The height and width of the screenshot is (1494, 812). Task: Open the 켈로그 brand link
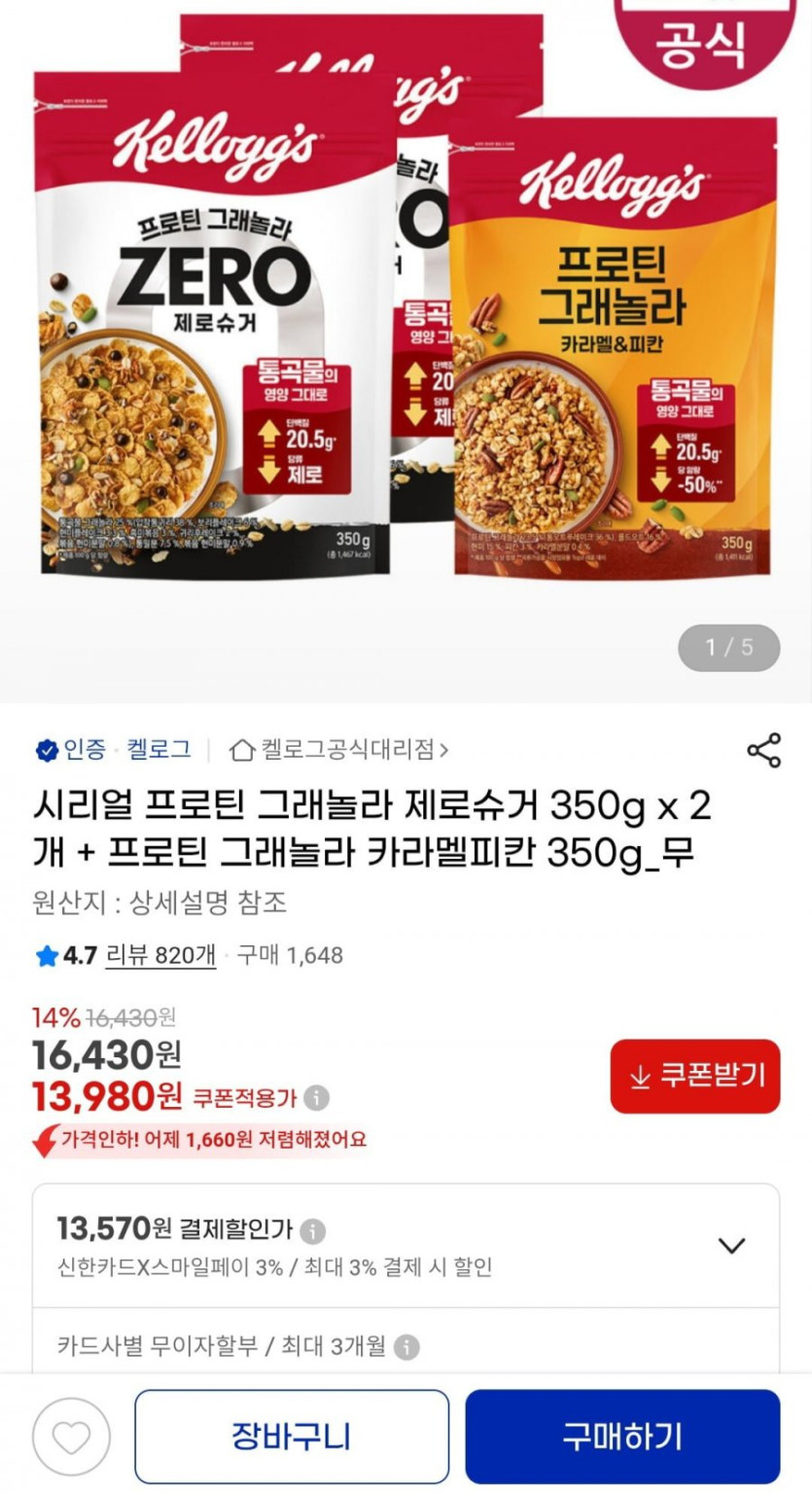tap(159, 750)
